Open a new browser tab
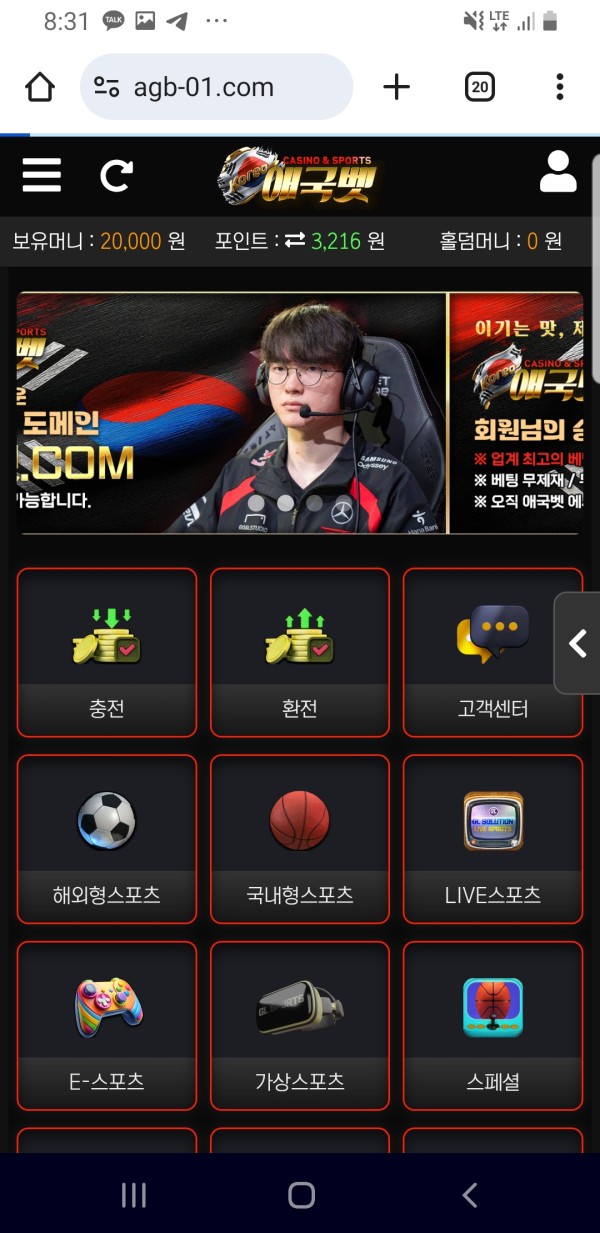The width and height of the screenshot is (600, 1233). [397, 87]
